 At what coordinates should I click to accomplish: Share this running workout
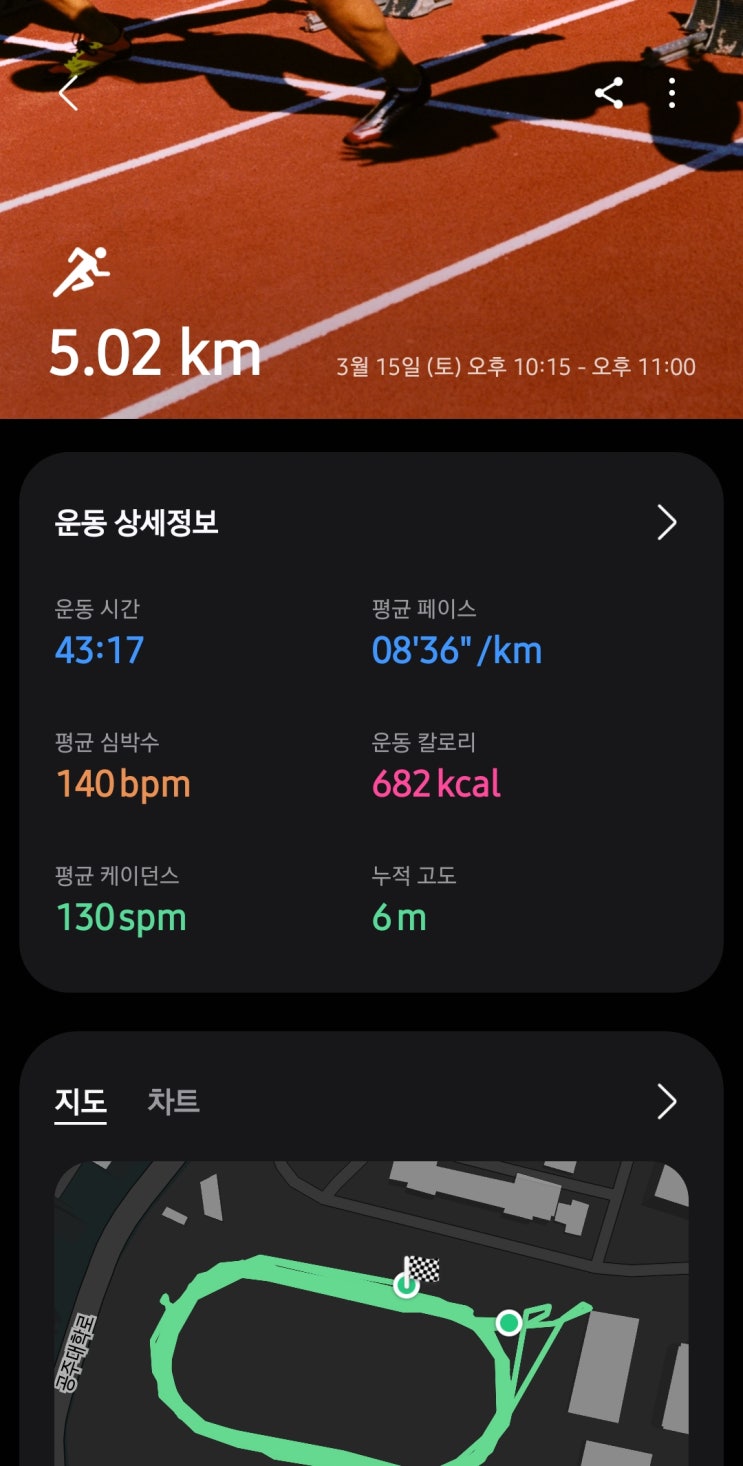coord(609,93)
